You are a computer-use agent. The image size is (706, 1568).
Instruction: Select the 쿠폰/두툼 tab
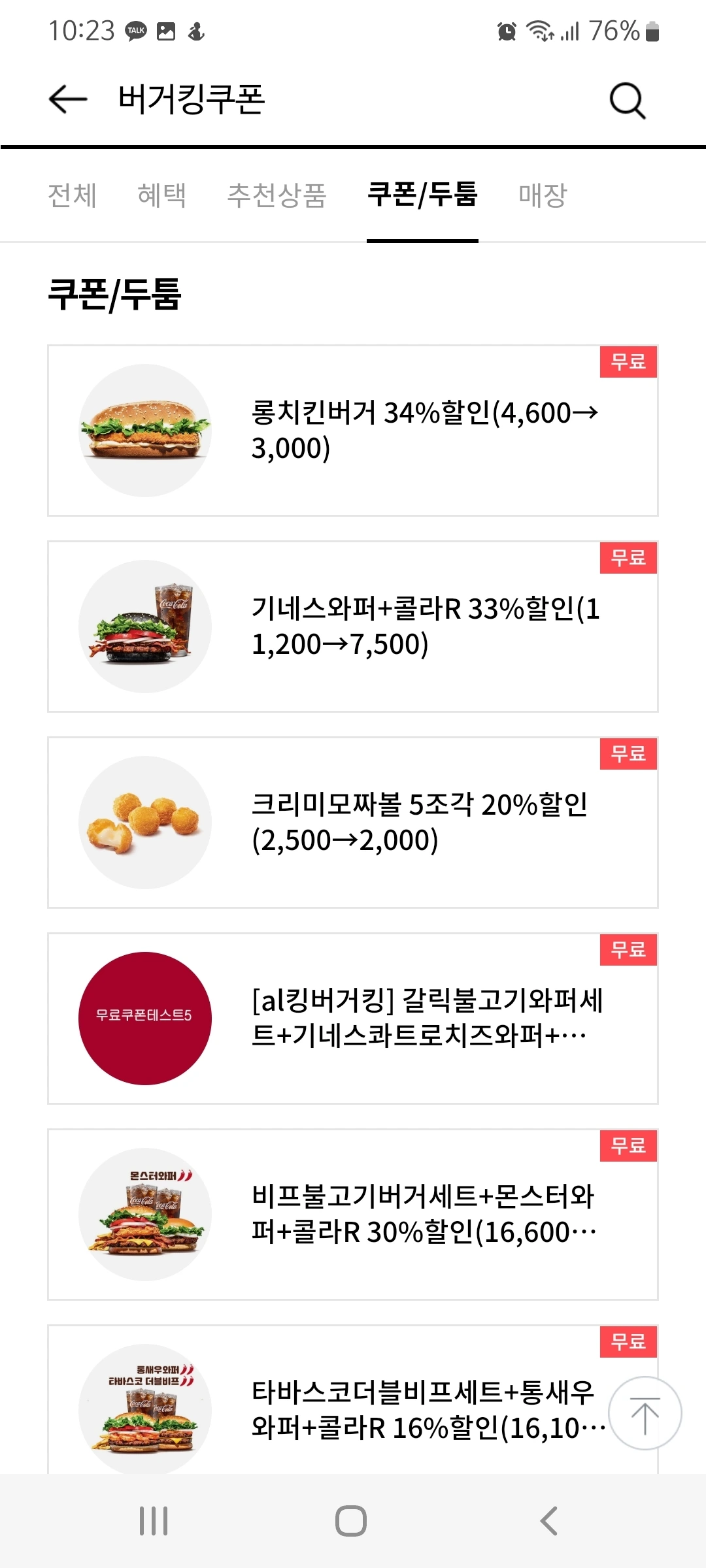click(x=422, y=195)
